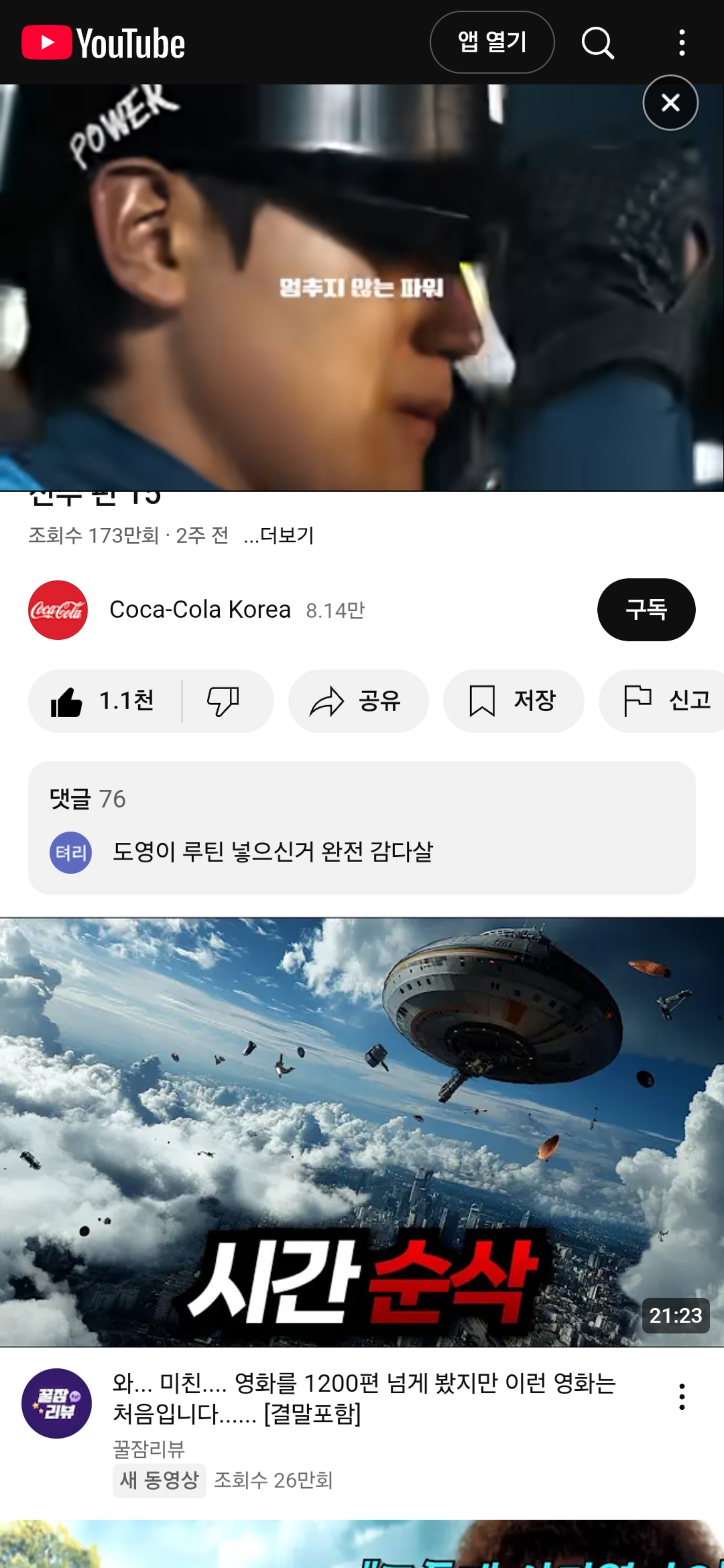
Task: Subscribe with the 구독 button
Action: pos(646,609)
